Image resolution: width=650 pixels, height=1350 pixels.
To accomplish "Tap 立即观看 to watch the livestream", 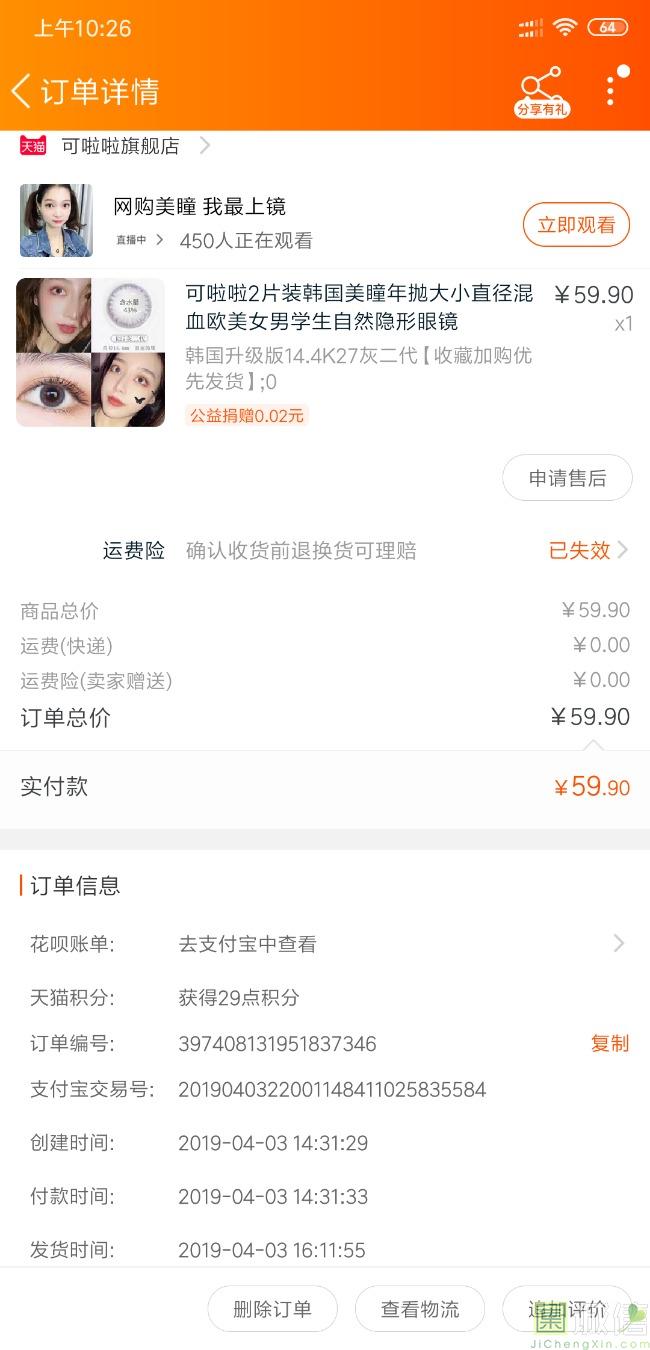I will click(576, 225).
